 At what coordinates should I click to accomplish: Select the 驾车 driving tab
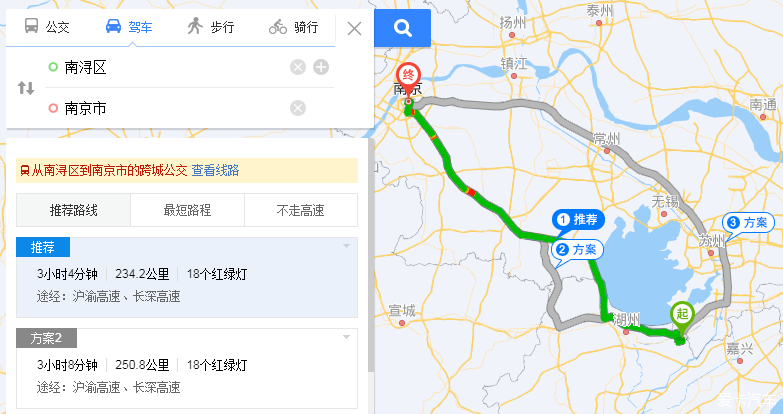pos(129,27)
